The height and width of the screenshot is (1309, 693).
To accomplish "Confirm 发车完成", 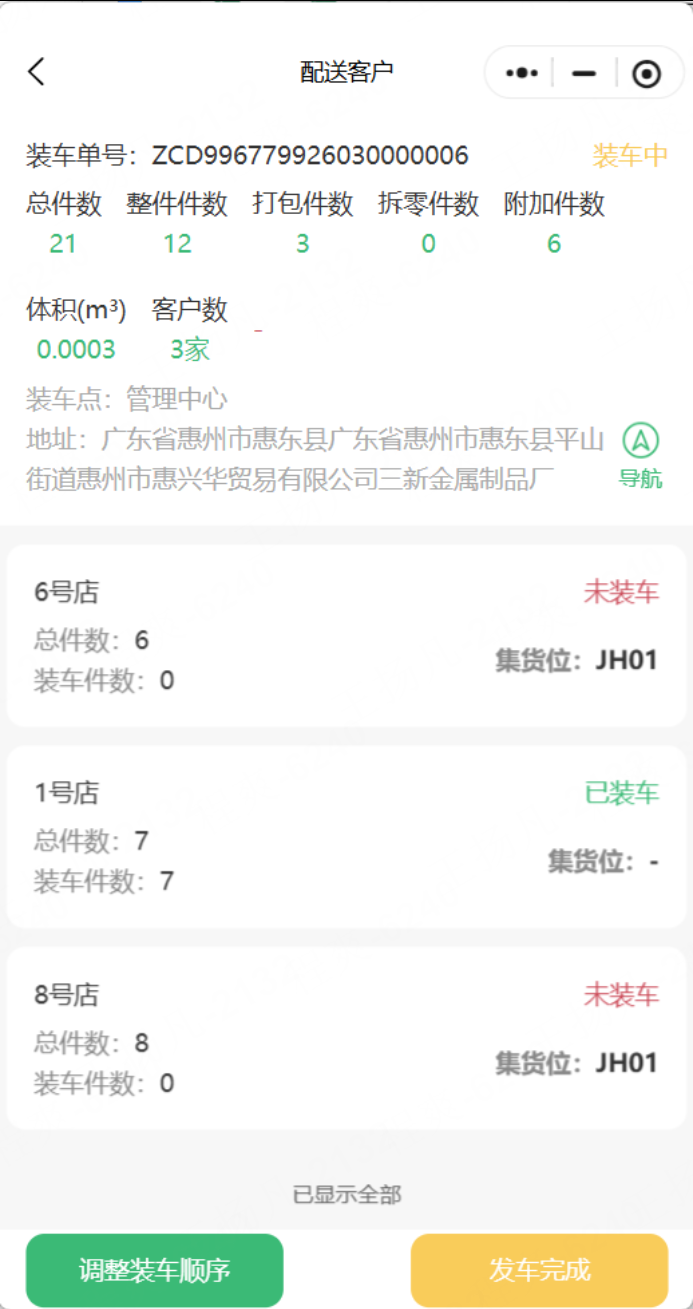I will click(539, 1270).
